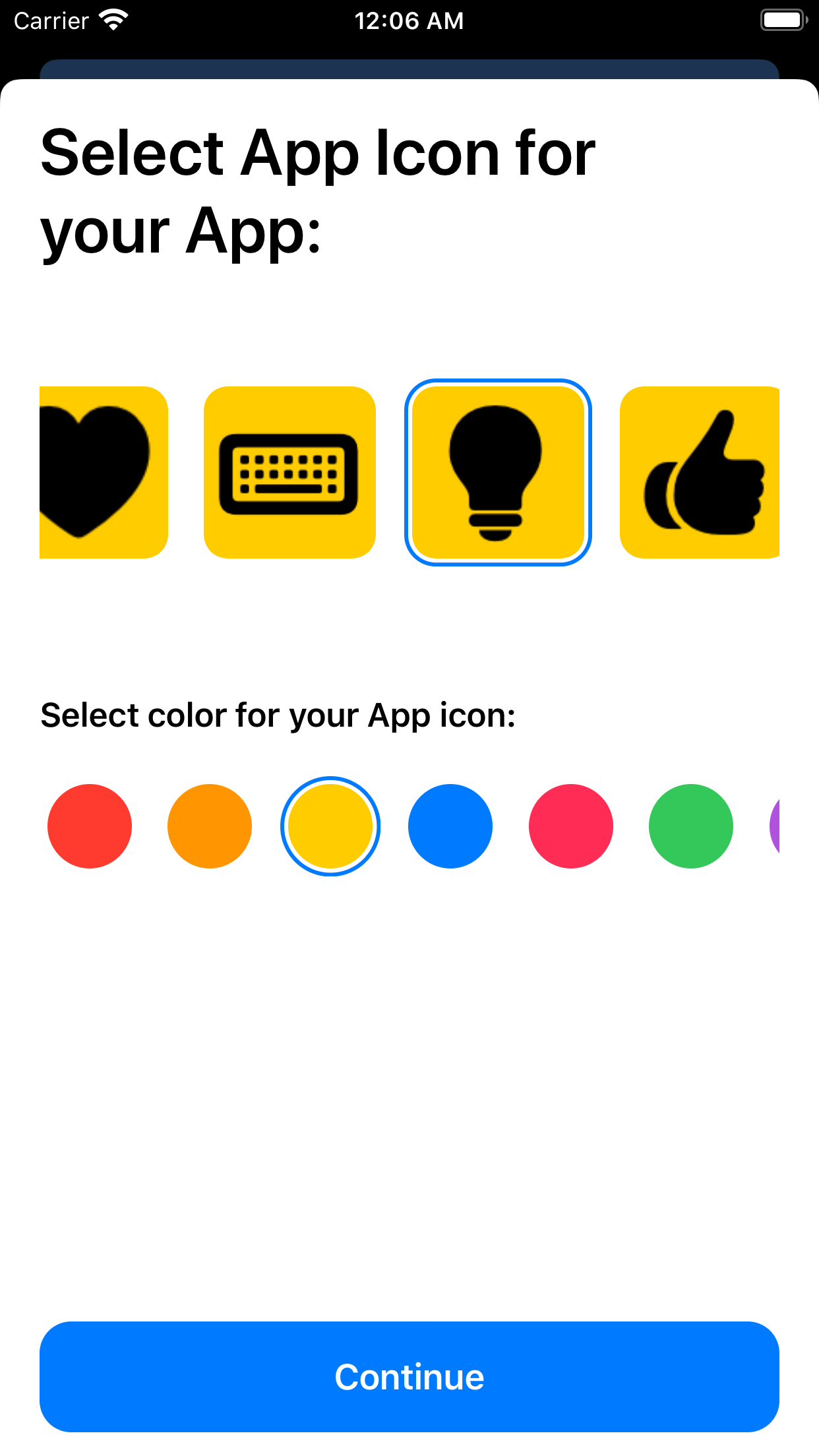Screen dimensions: 819x1456
Task: Select the green color circle
Action: (x=690, y=826)
